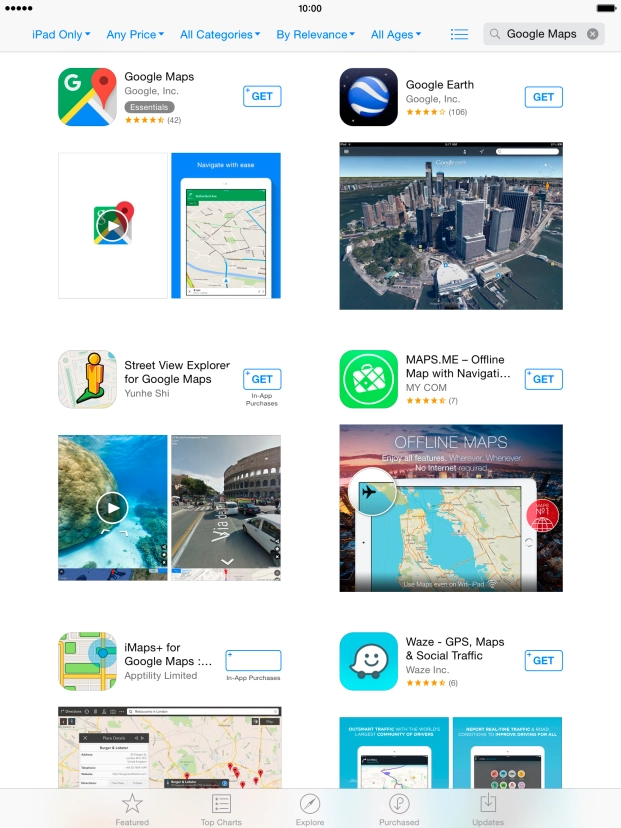Open the All Ages filter
Viewport: 621px width, 828px height.
click(396, 34)
